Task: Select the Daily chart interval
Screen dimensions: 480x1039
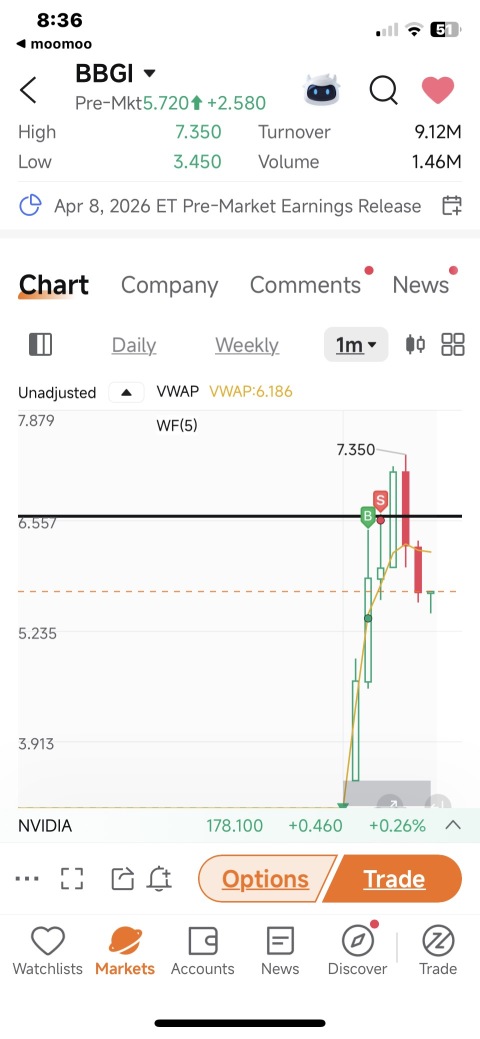Action: 134,345
